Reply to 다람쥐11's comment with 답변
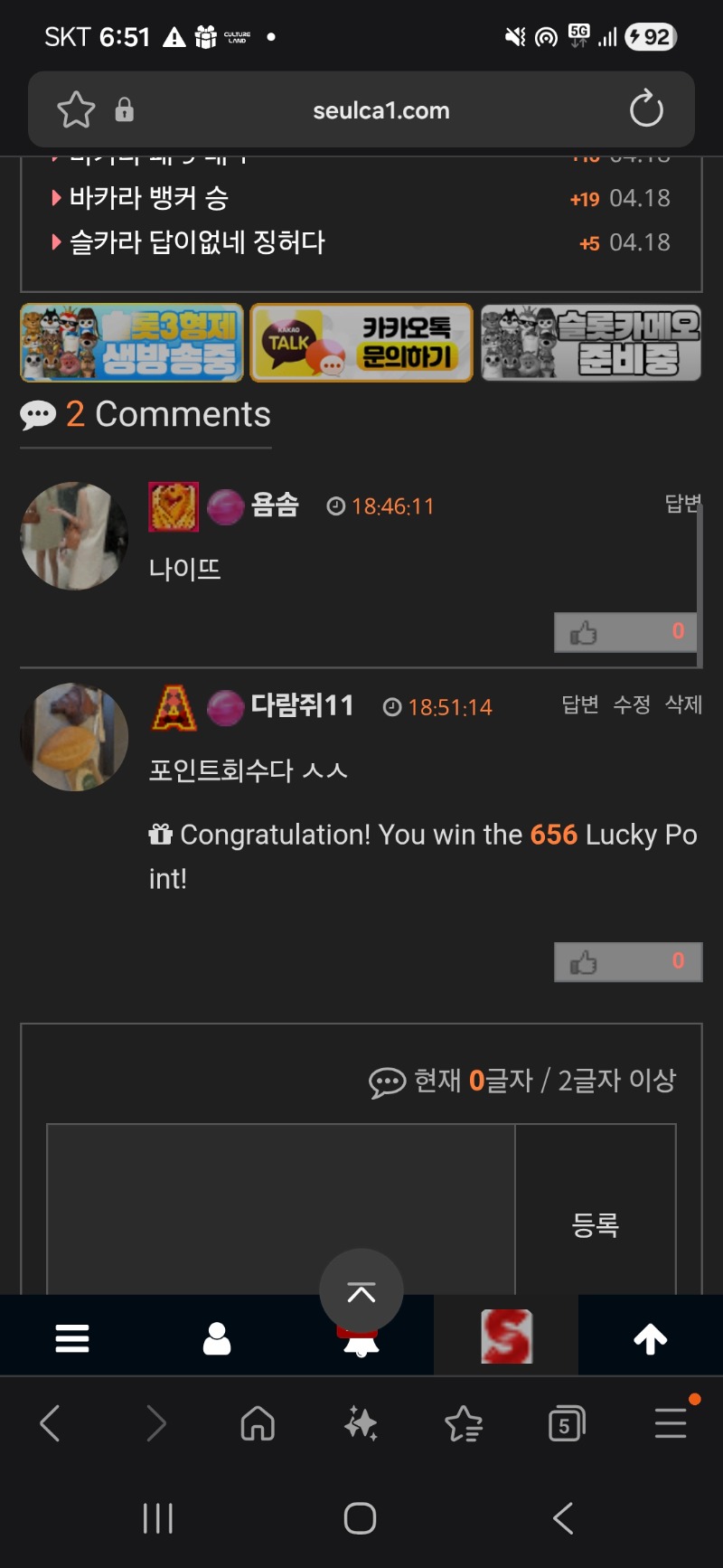723x1568 pixels. [x=580, y=705]
